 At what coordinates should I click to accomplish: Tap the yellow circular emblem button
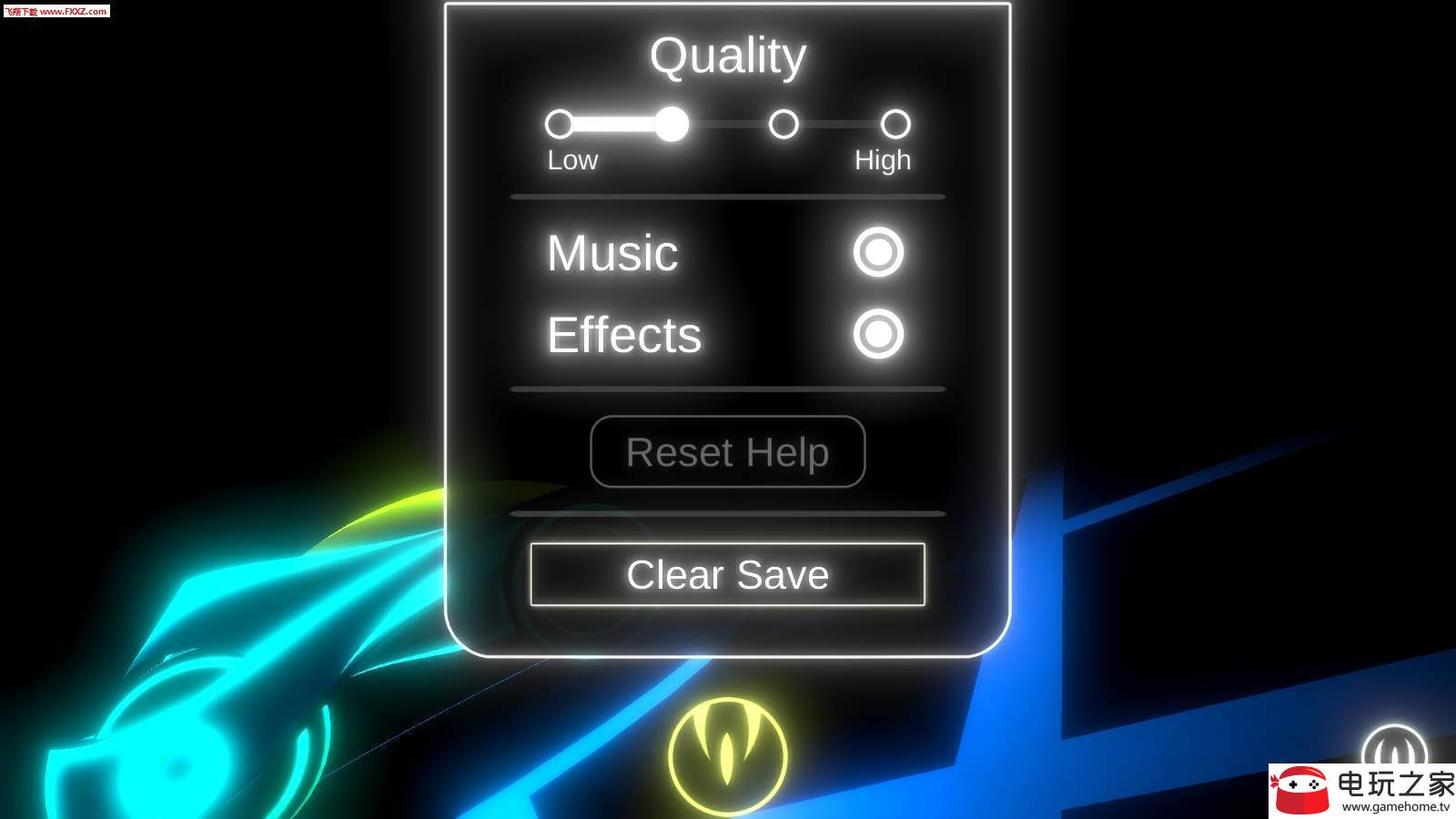pos(727,755)
